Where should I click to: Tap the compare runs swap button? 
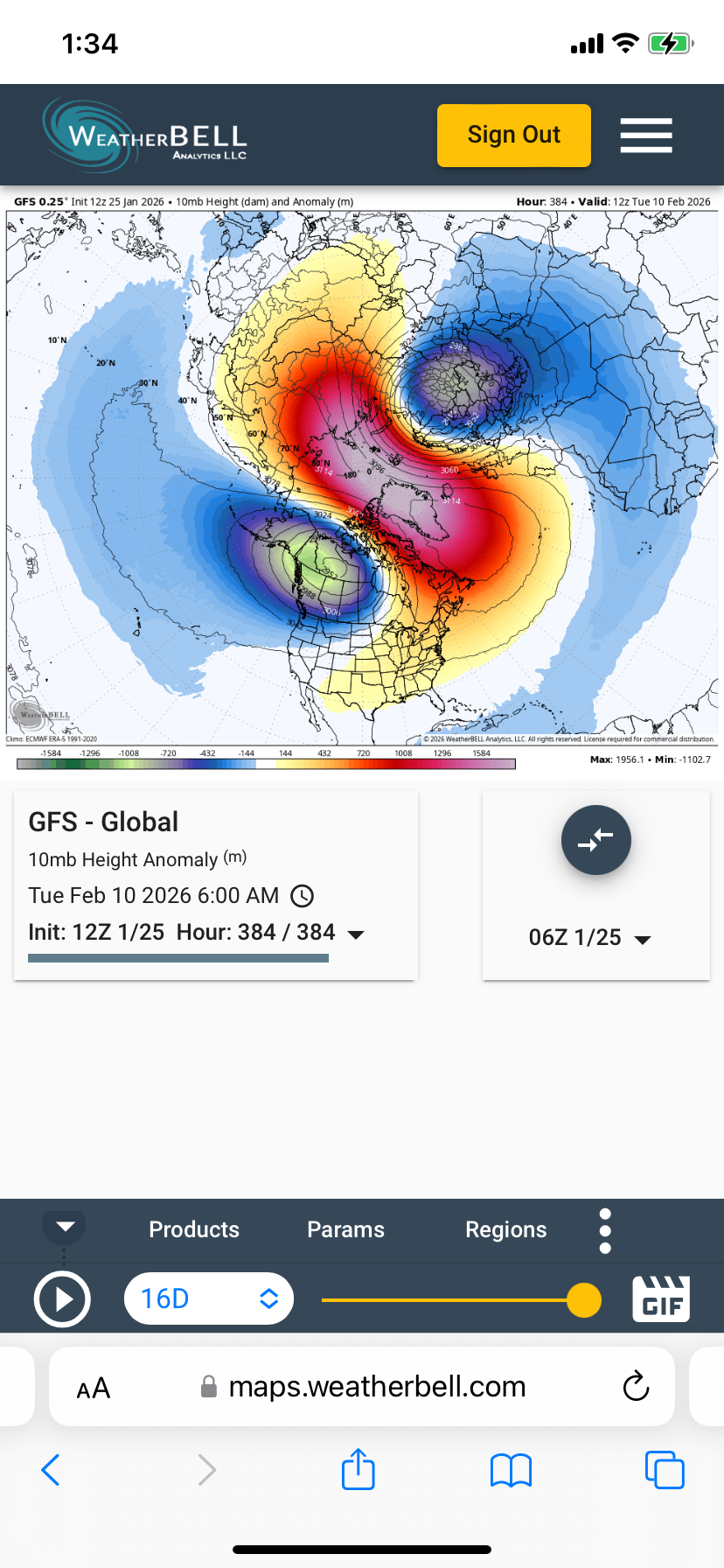(596, 840)
